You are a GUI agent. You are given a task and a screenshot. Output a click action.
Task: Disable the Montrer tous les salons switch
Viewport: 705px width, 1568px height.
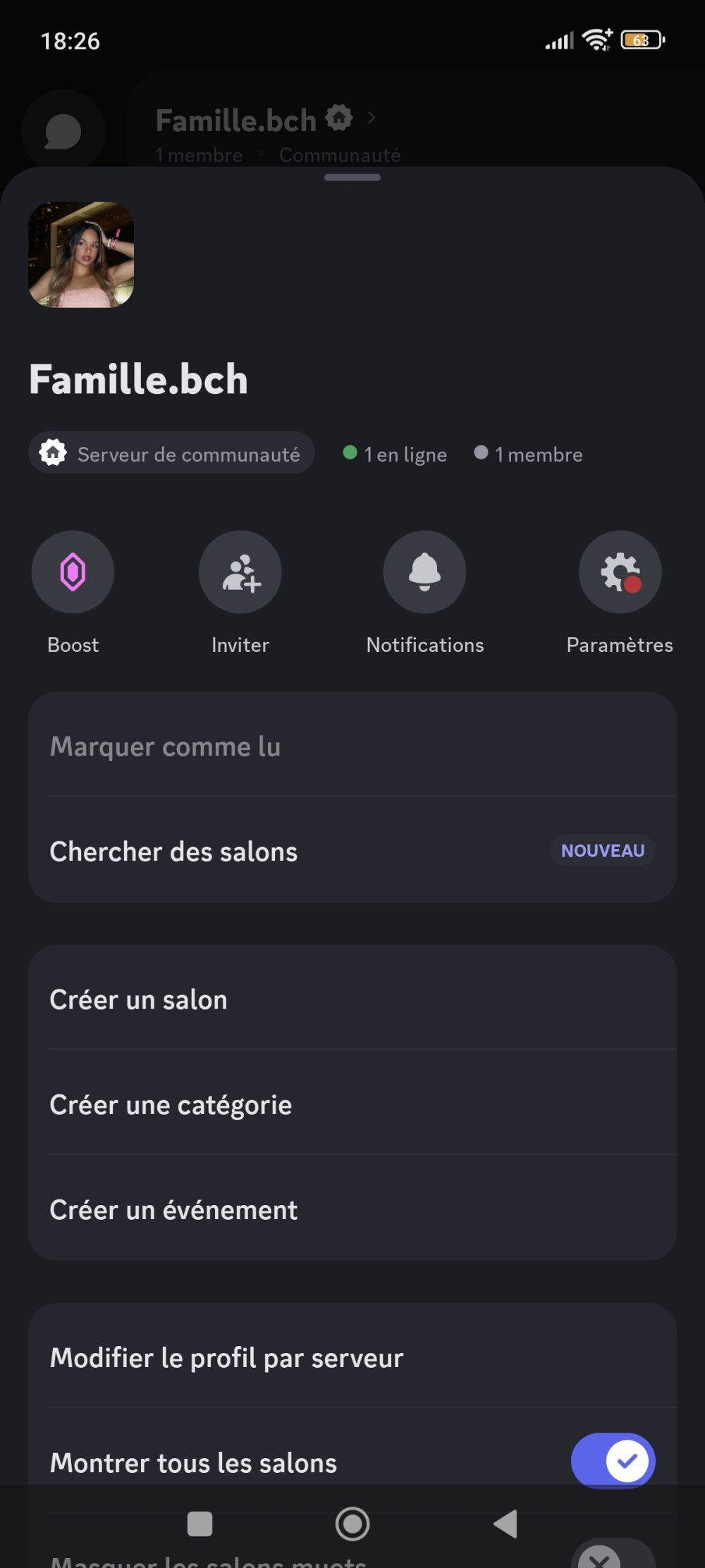[613, 1460]
